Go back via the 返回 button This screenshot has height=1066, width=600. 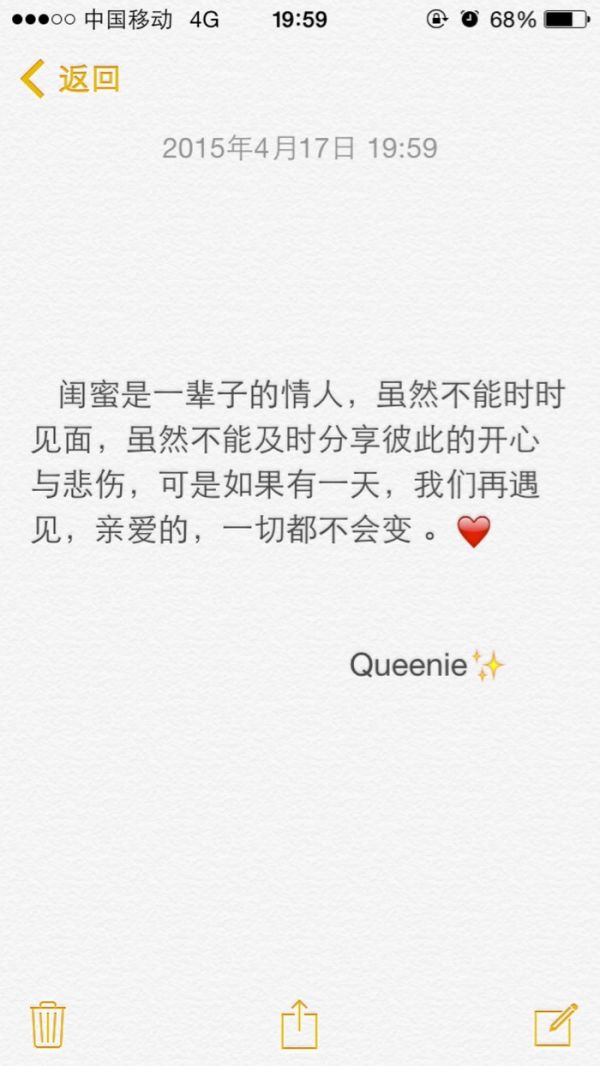coord(70,79)
